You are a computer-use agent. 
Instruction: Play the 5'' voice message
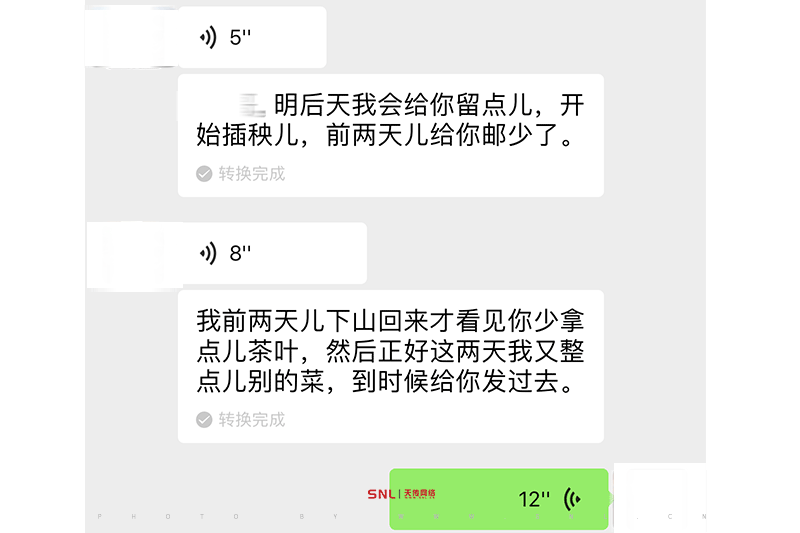[x=250, y=38]
